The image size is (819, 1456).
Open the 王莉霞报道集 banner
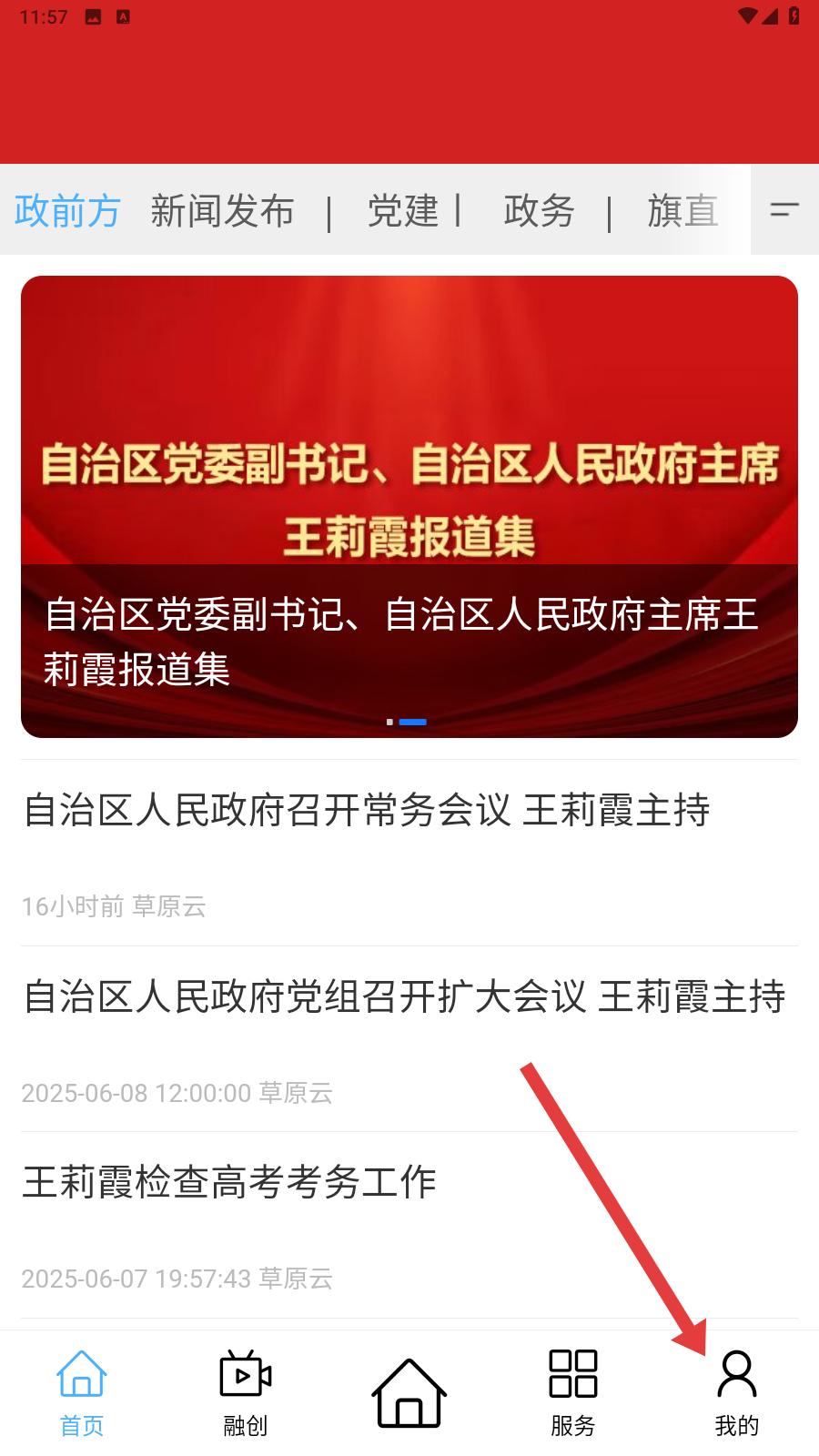409,507
